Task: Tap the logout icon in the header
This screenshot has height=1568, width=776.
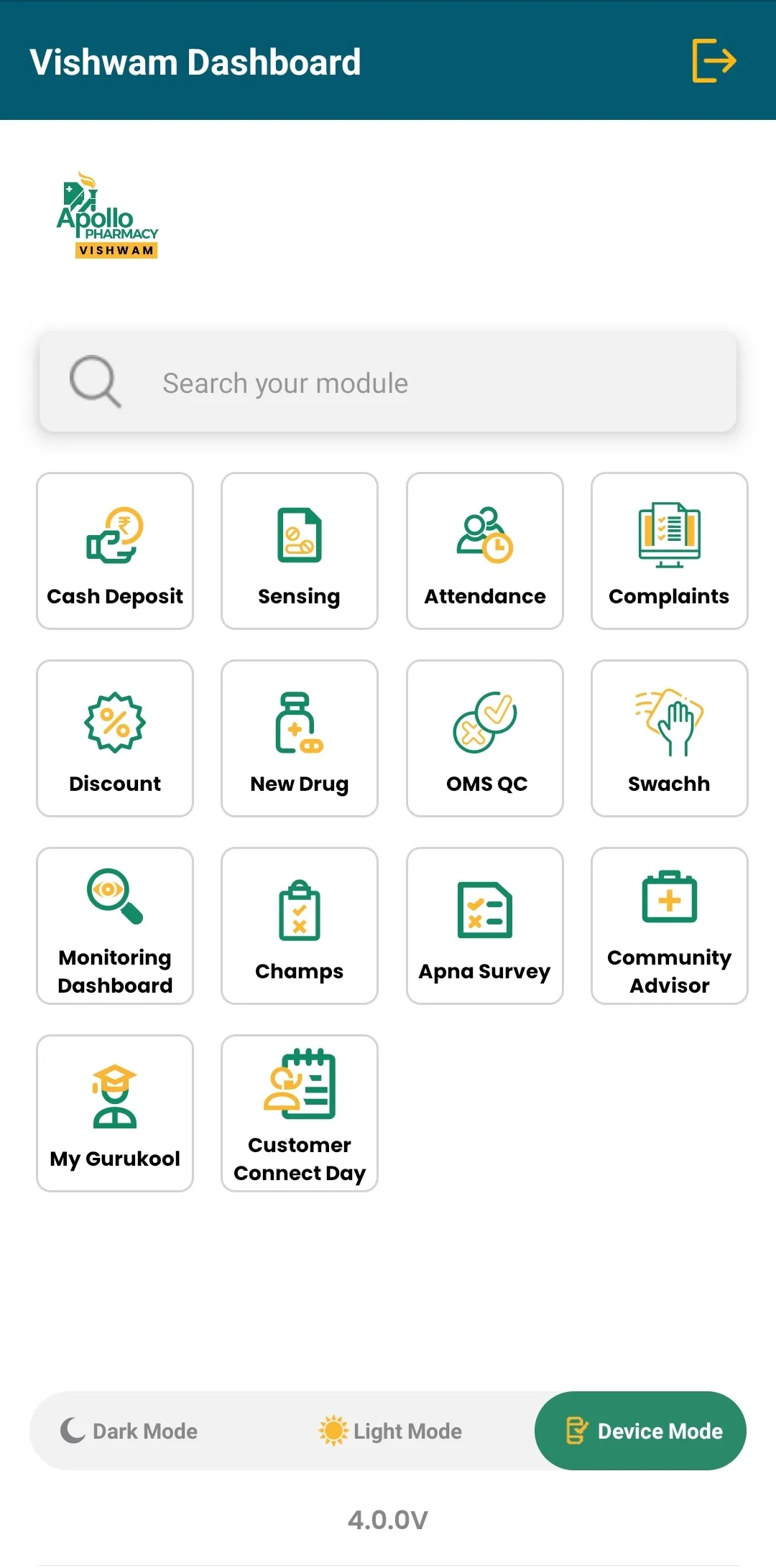Action: (713, 61)
